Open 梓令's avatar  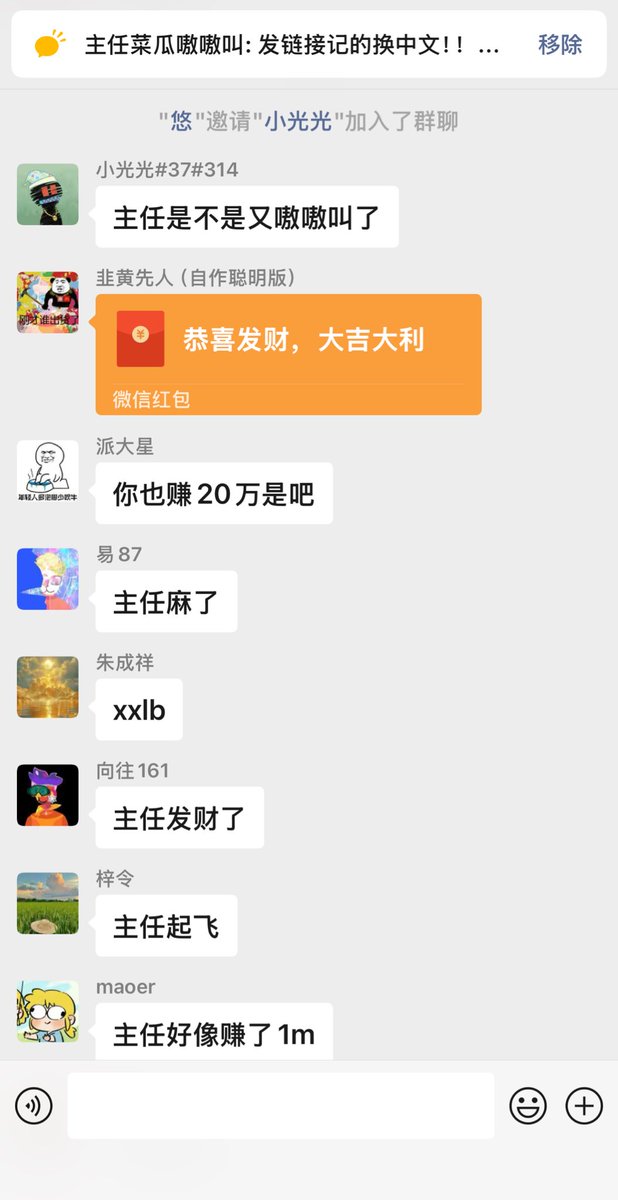[47, 903]
